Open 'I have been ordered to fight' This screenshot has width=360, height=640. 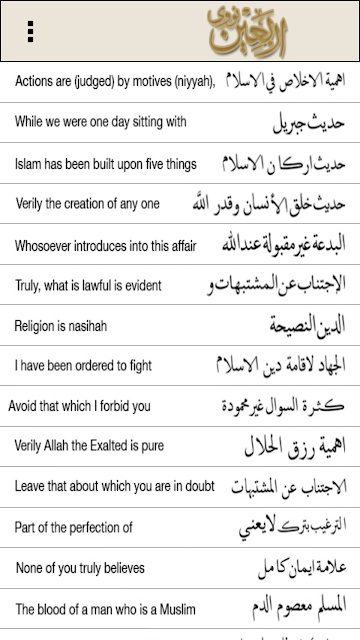(x=180, y=365)
